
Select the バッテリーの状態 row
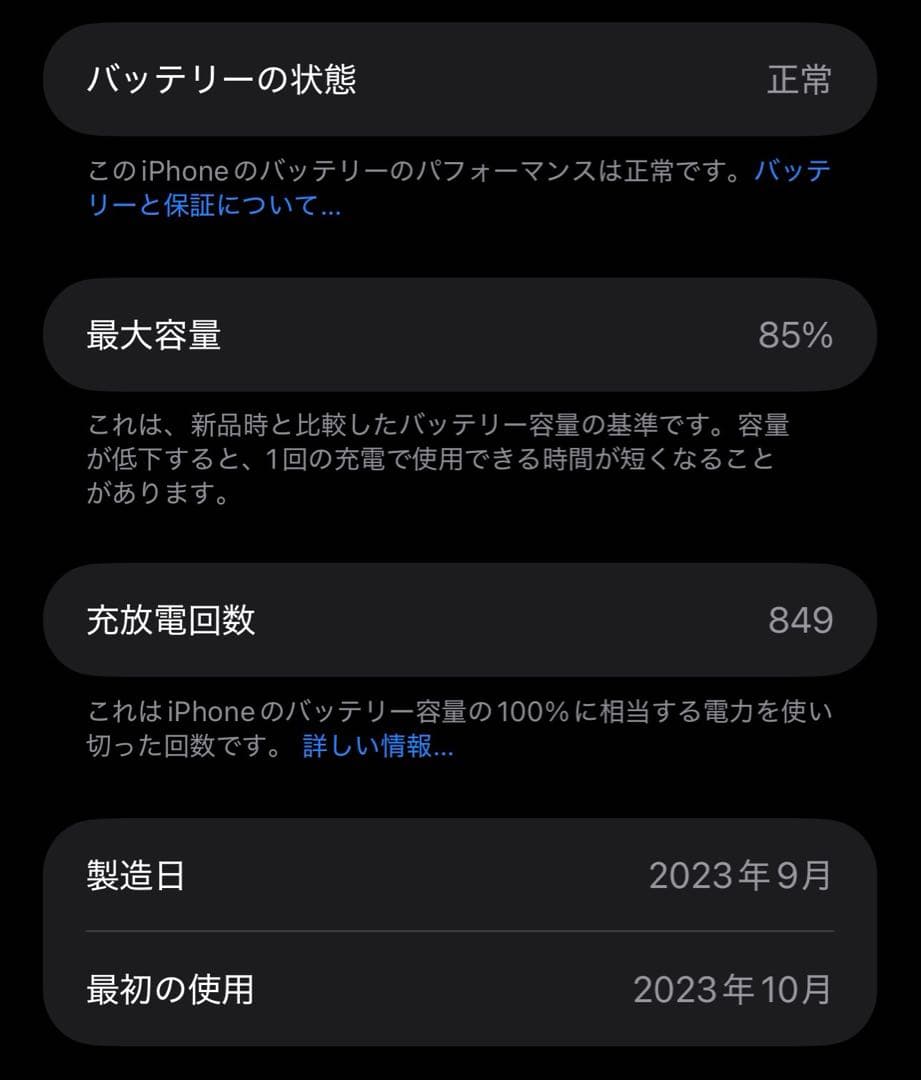point(460,79)
